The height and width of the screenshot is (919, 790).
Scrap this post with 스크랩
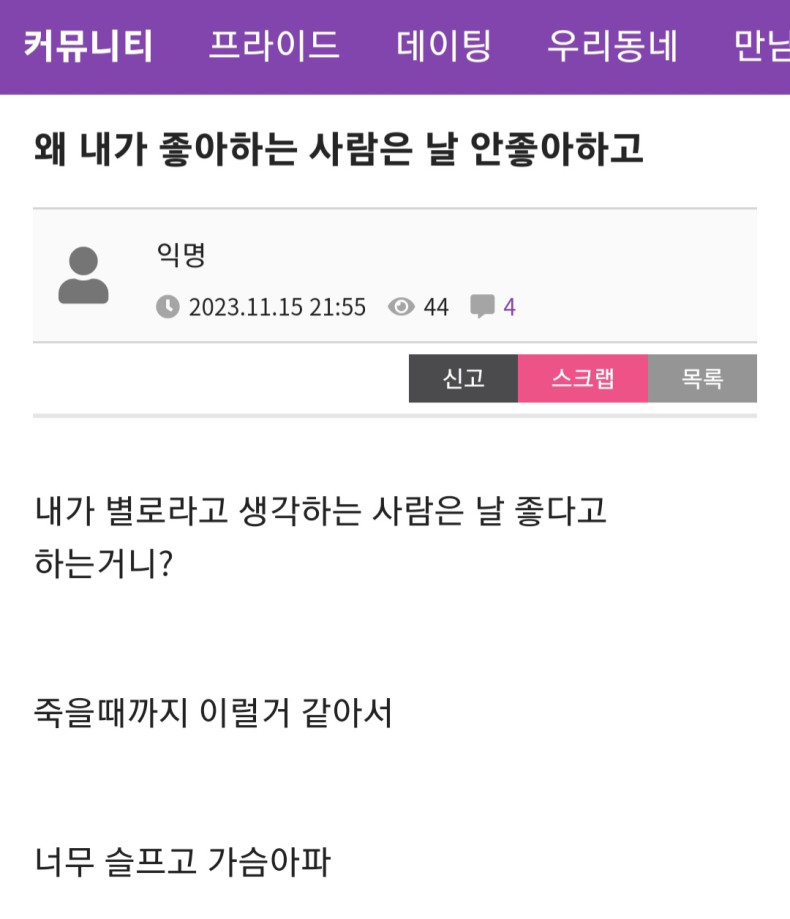click(x=582, y=379)
